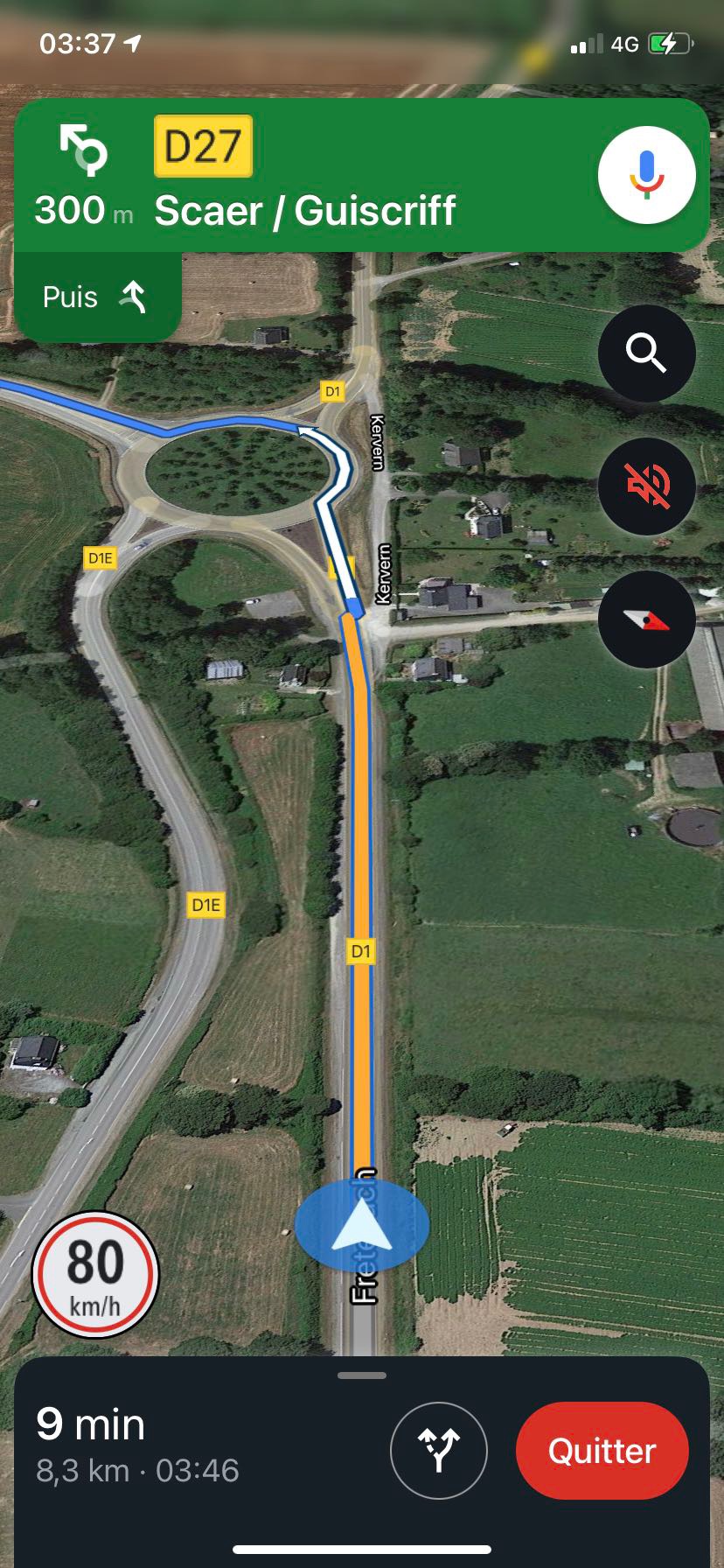The image size is (724, 1568).
Task: Preview the next step after Puis
Action: tap(97, 297)
